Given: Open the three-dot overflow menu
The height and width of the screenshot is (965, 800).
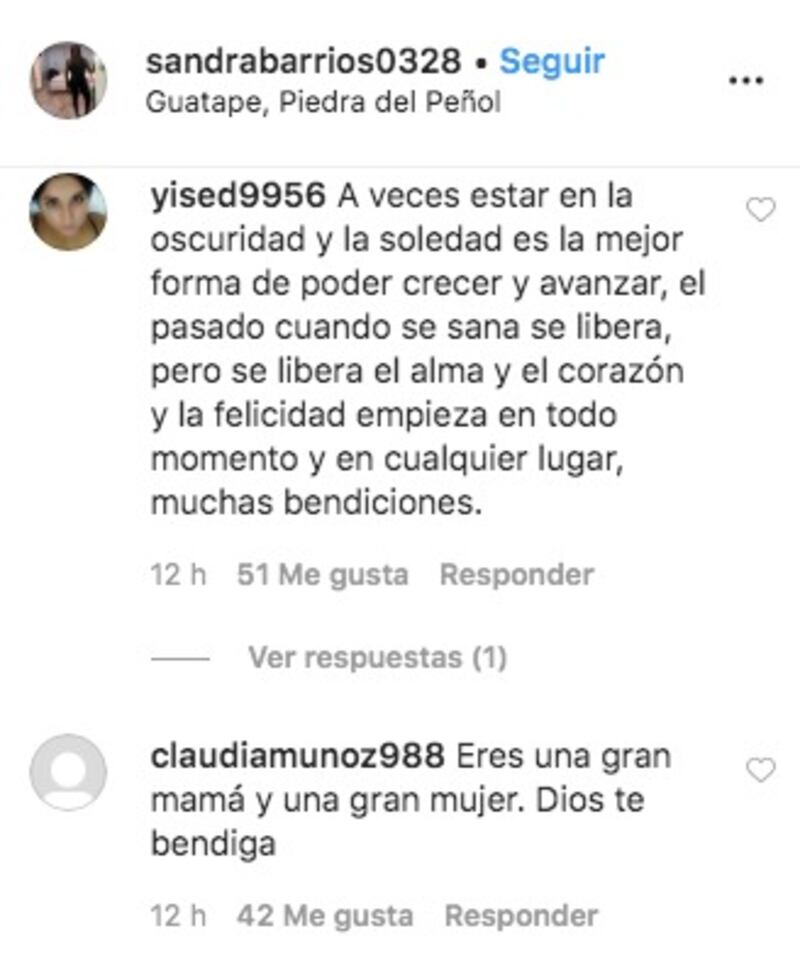Looking at the screenshot, I should point(746,80).
